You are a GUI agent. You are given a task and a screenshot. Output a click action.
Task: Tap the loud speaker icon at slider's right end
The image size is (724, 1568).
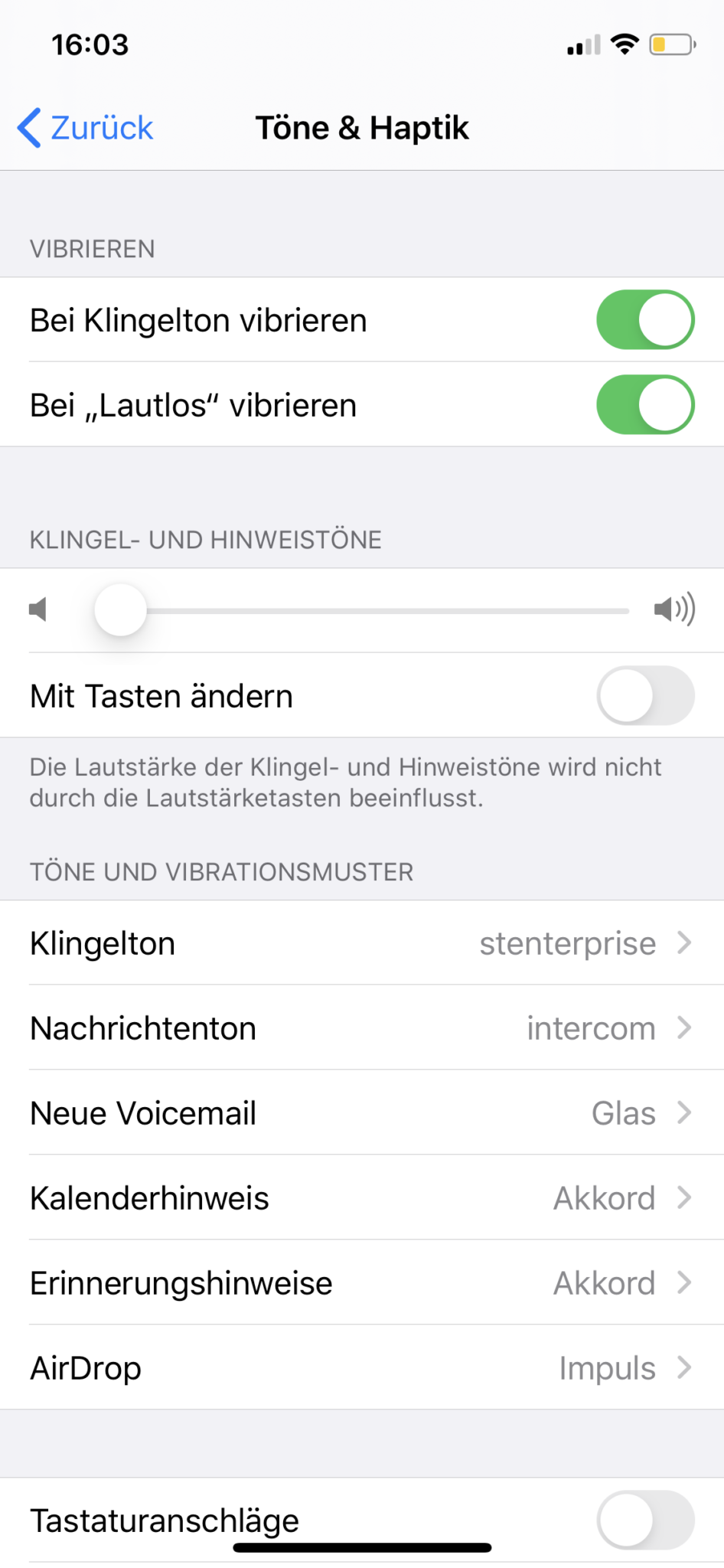pos(674,609)
